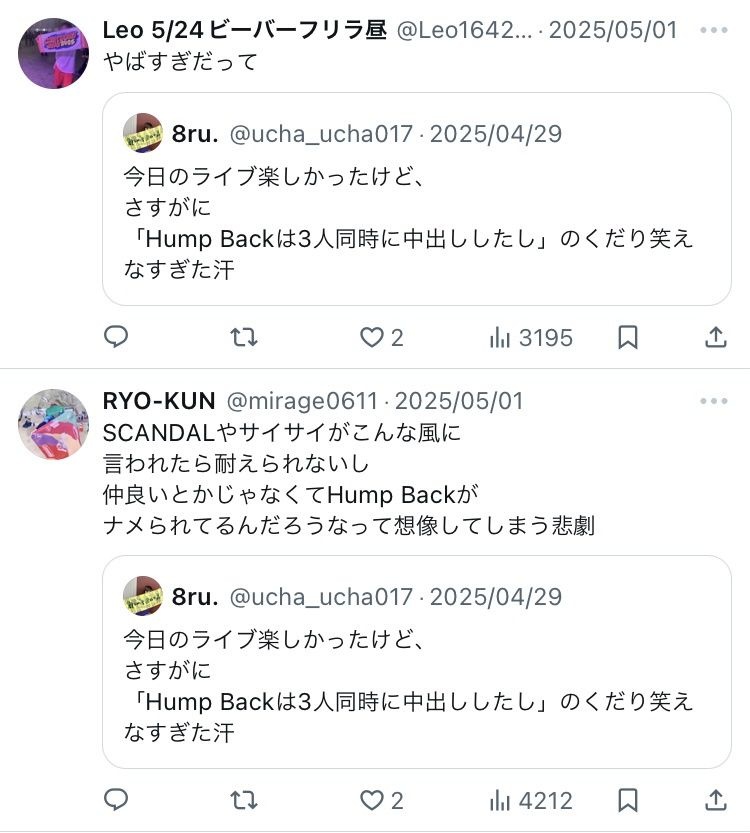Open the overflow menu on RYO-KUN's post
Screen dimensions: 750x833
tap(714, 402)
